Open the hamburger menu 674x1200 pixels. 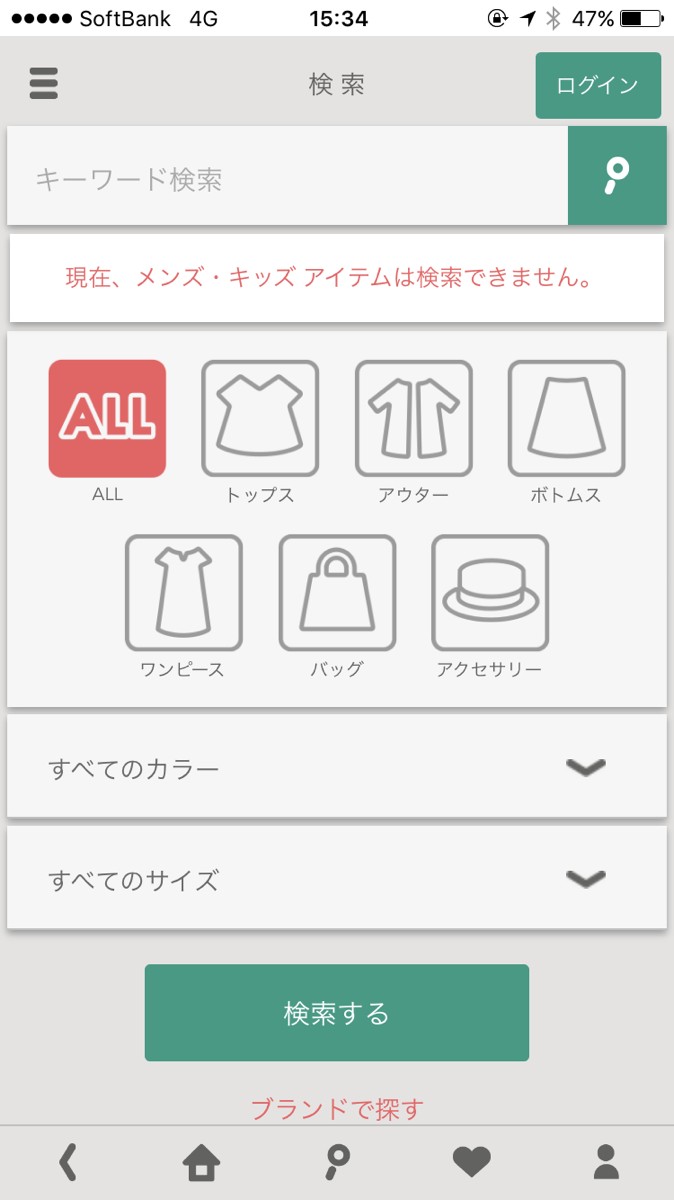(44, 83)
